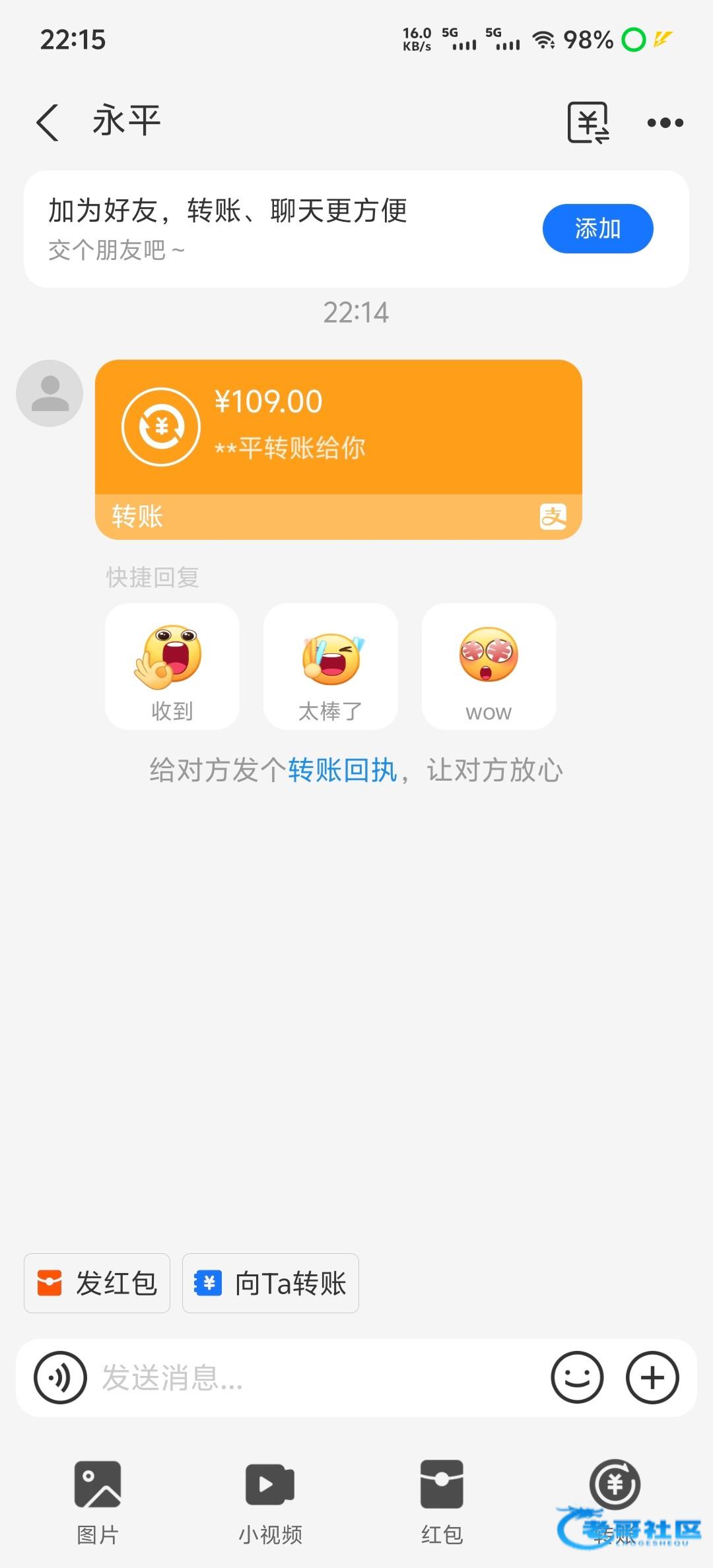Screen dimensions: 713x1568
Task: Switch to voice input
Action: pos(61,1377)
